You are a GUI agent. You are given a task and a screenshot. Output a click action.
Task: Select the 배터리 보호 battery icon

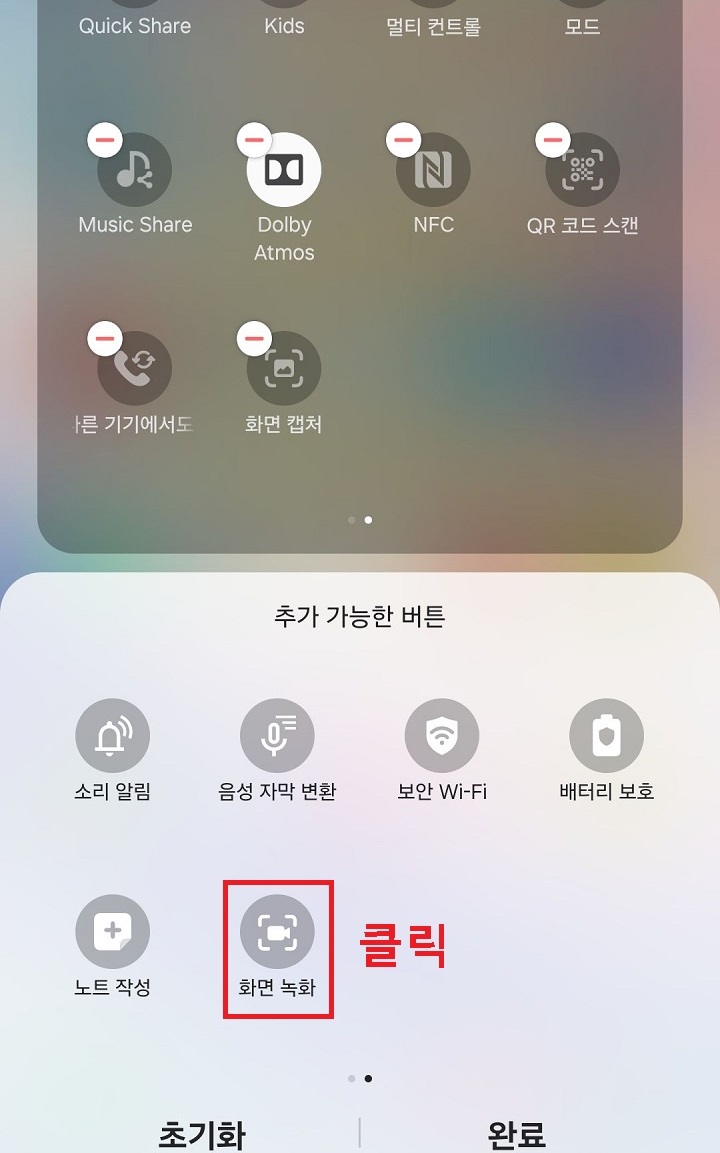607,737
